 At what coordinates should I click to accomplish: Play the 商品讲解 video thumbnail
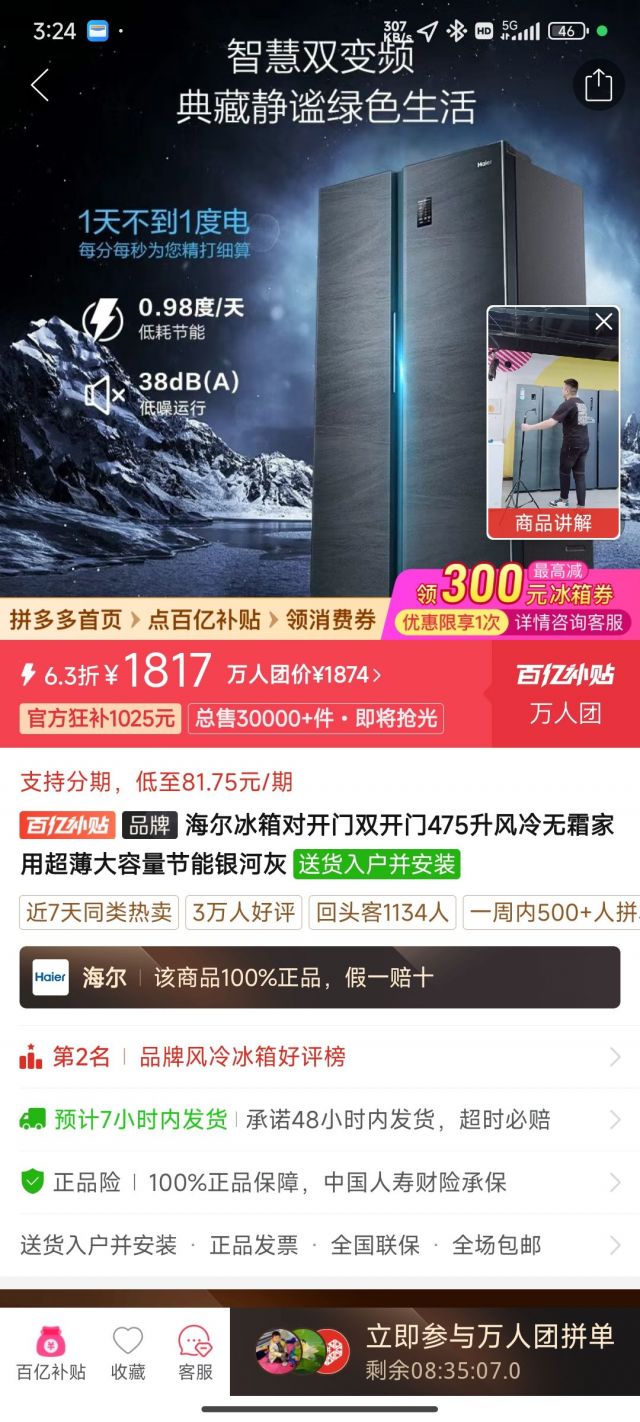[553, 420]
